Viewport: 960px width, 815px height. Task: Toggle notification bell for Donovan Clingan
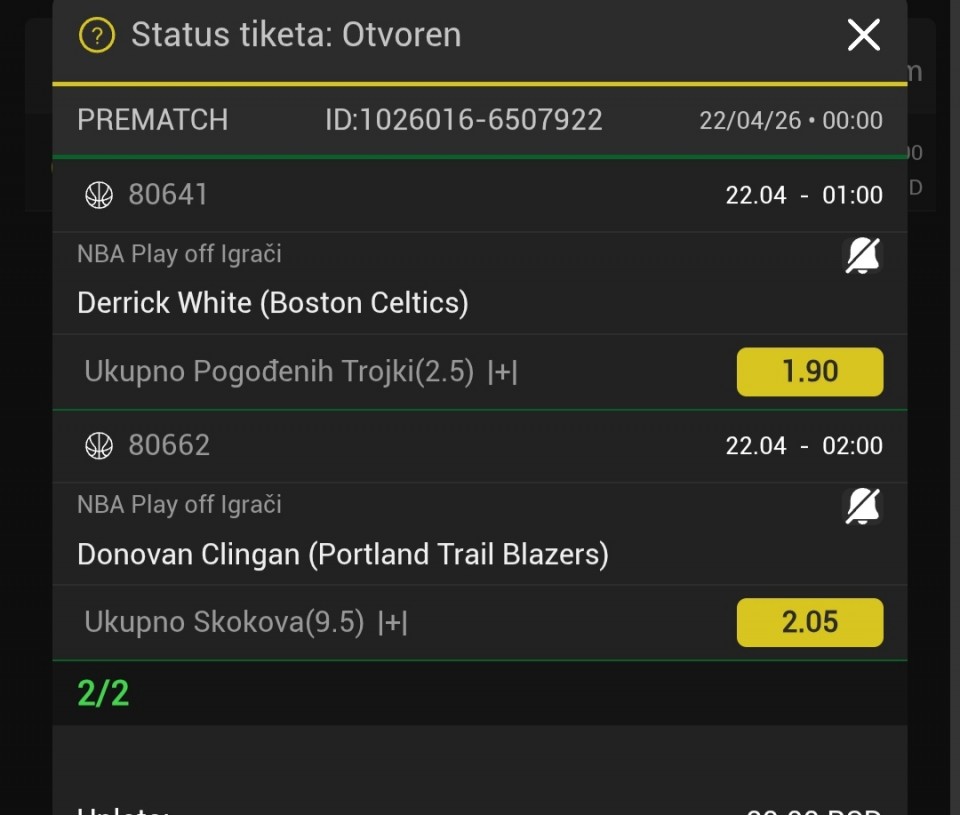tap(863, 507)
